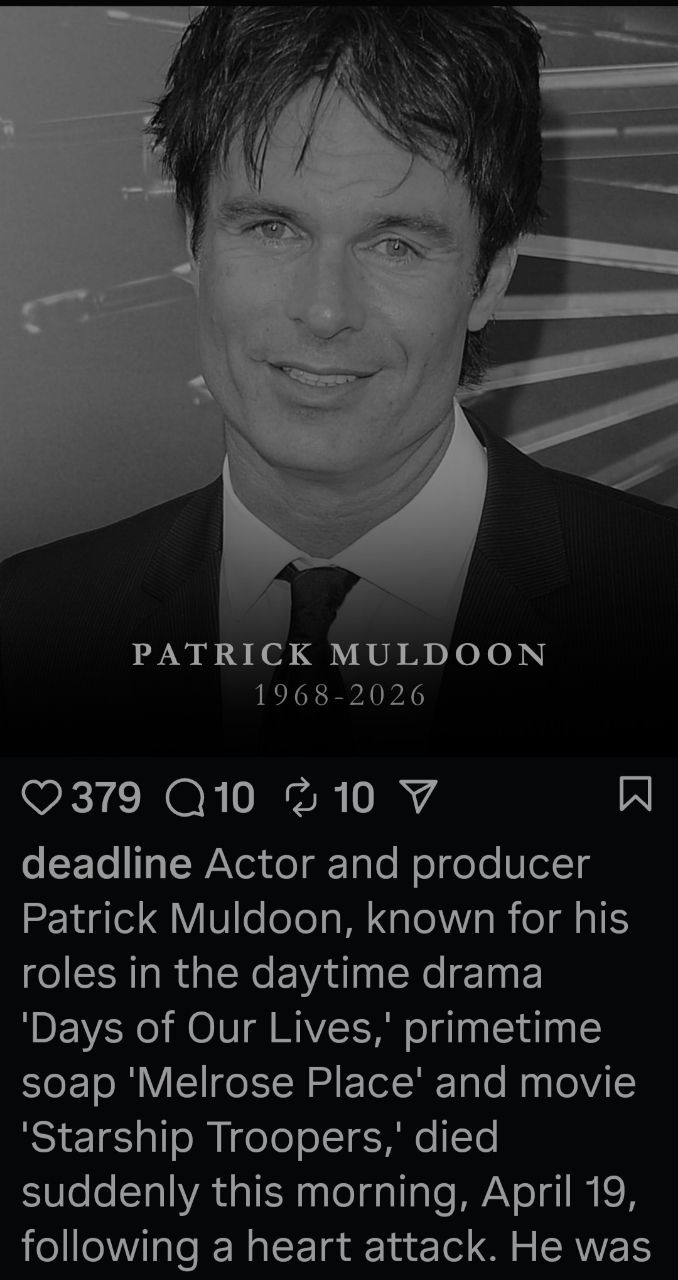The width and height of the screenshot is (678, 1280).
Task: Bookmark the deadline post
Action: point(636,796)
